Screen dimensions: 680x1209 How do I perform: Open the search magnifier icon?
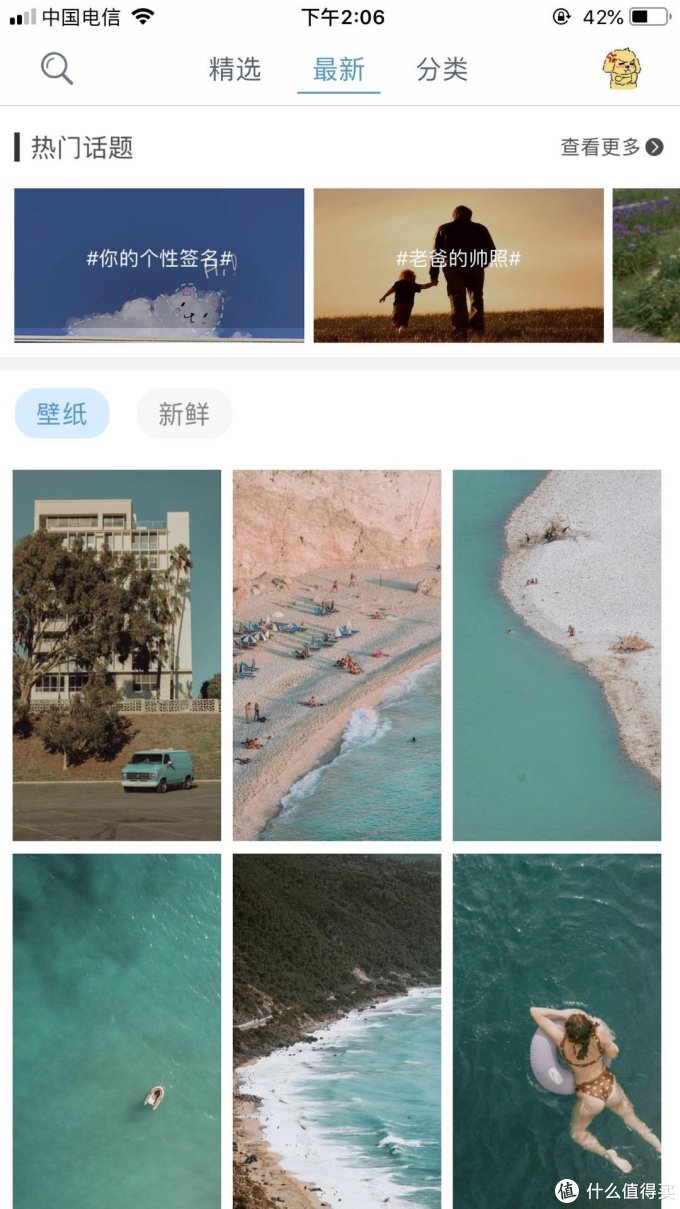[57, 69]
